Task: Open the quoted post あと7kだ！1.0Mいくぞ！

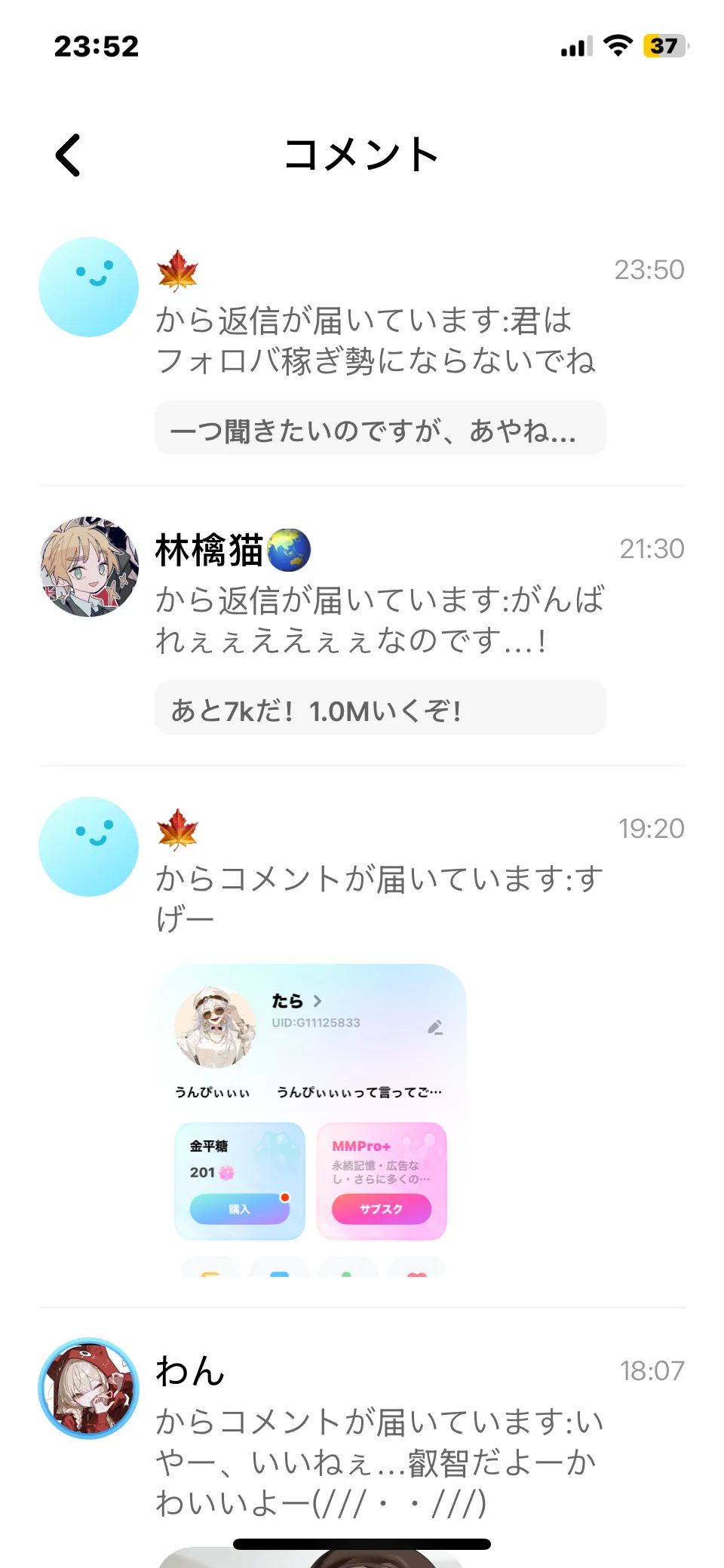Action: pyautogui.click(x=380, y=708)
